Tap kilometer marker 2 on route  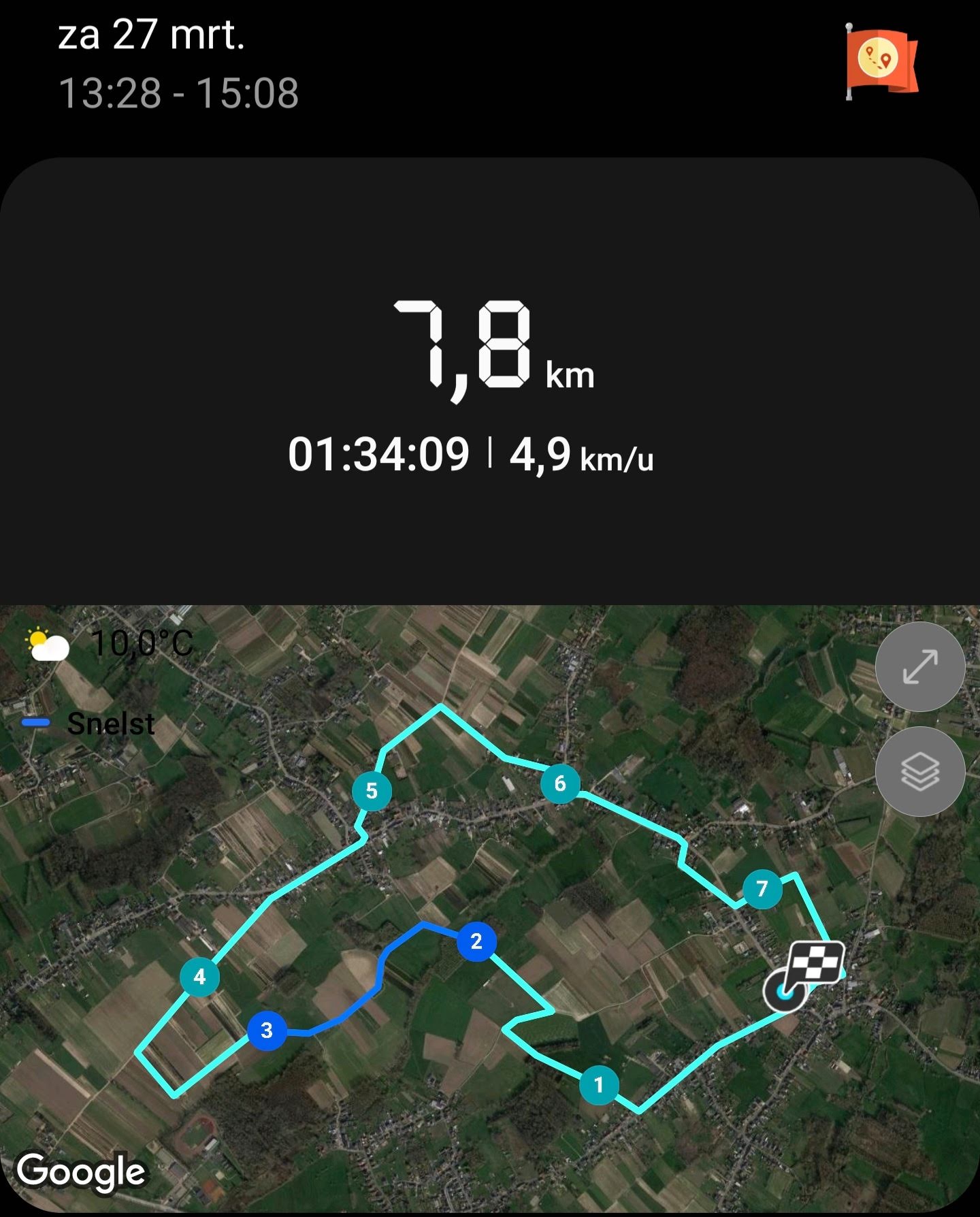coord(476,941)
